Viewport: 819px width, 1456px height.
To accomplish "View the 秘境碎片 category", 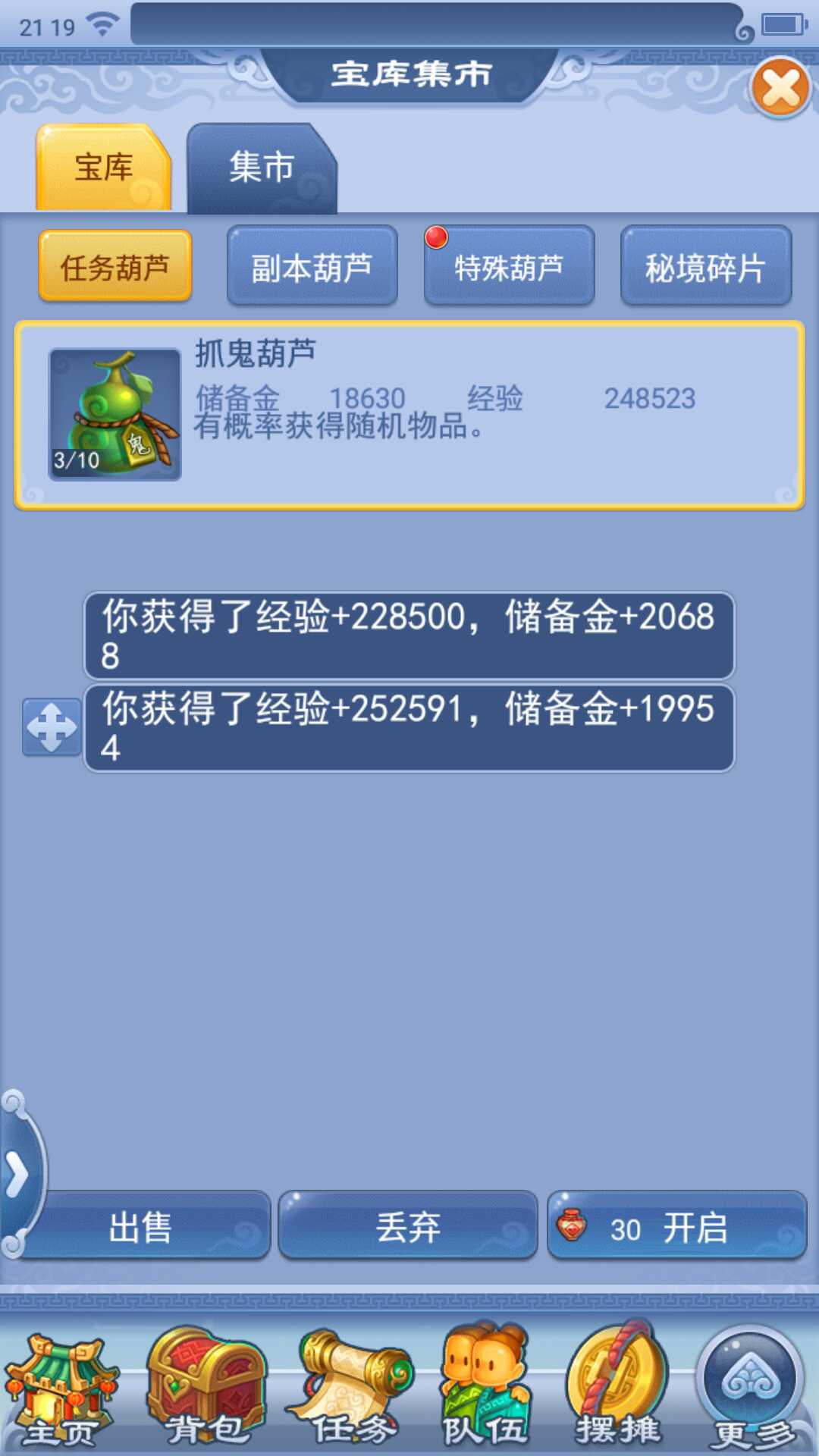I will click(x=705, y=267).
